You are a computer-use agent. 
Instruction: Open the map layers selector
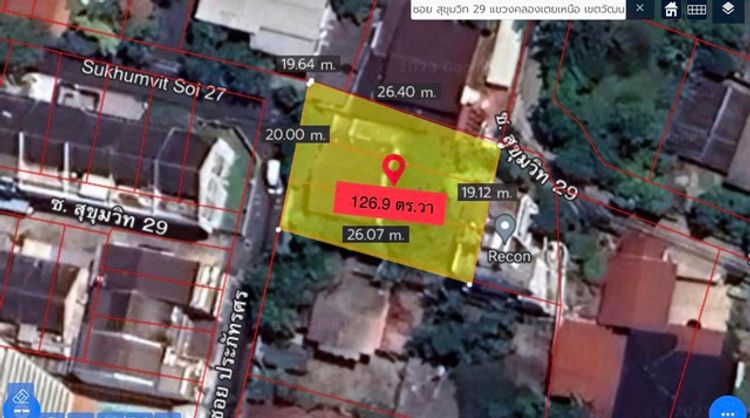pos(727,10)
